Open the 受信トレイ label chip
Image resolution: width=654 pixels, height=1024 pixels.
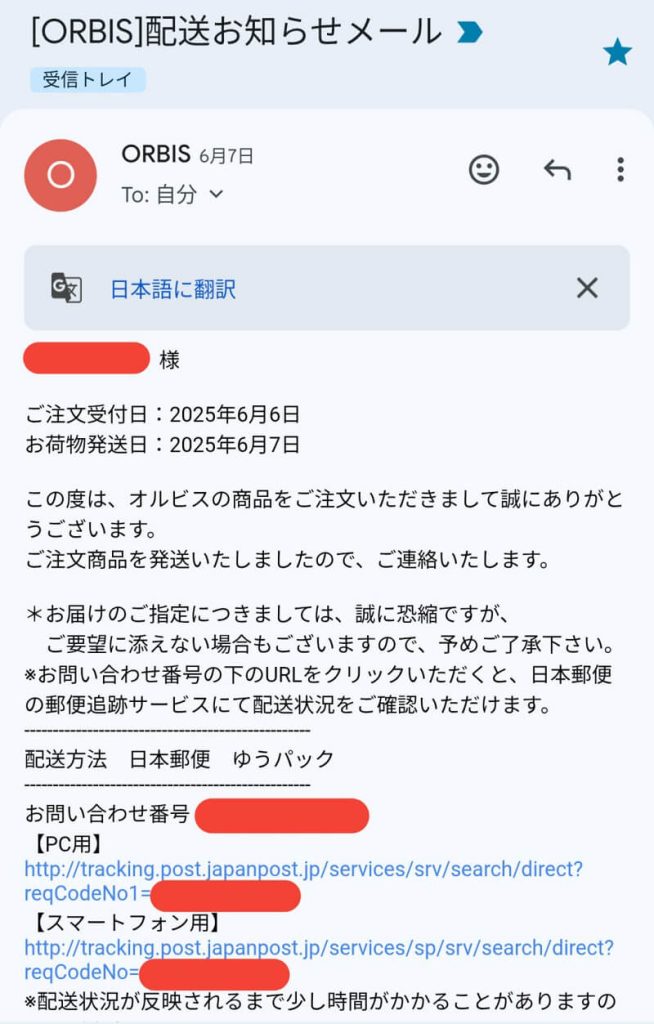click(x=88, y=80)
